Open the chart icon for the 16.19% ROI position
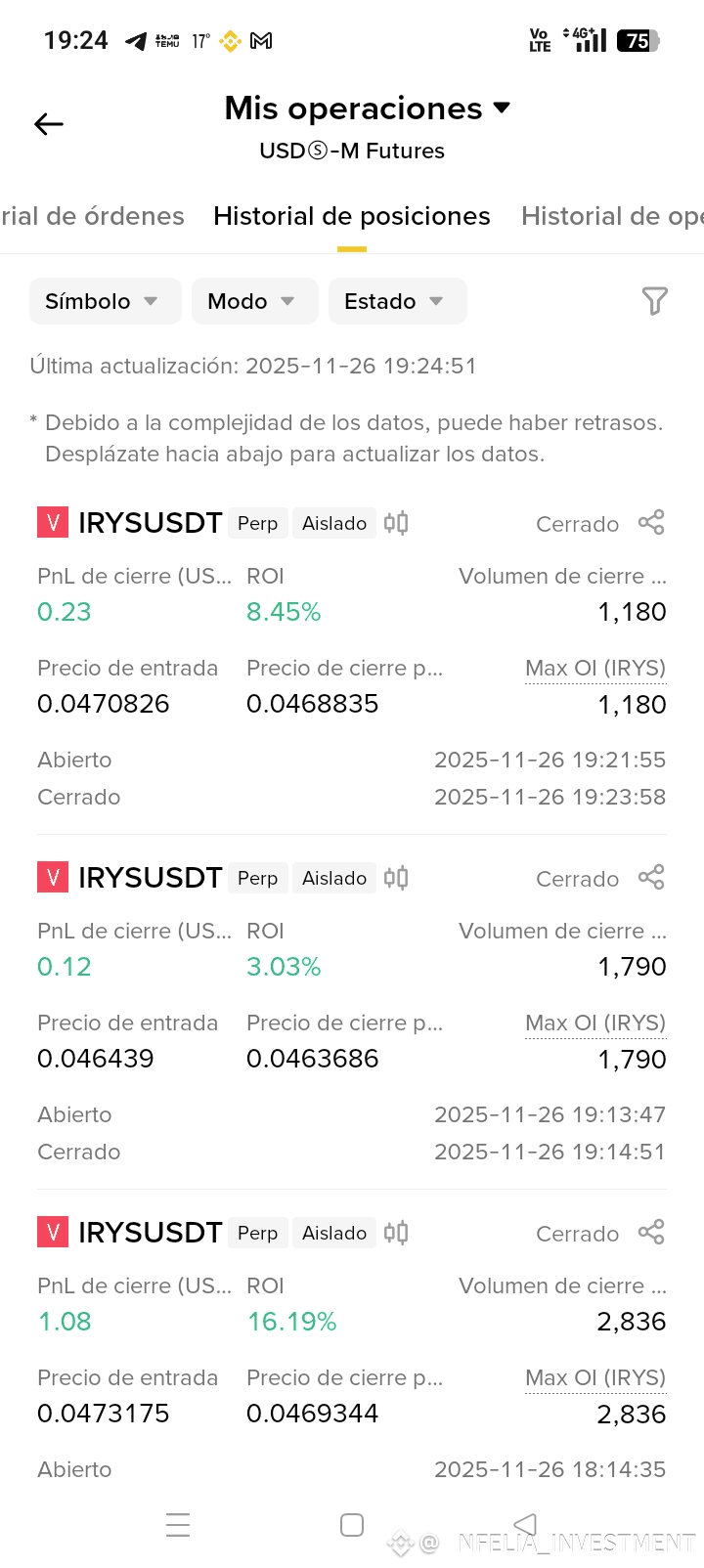704x1568 pixels. [396, 1233]
